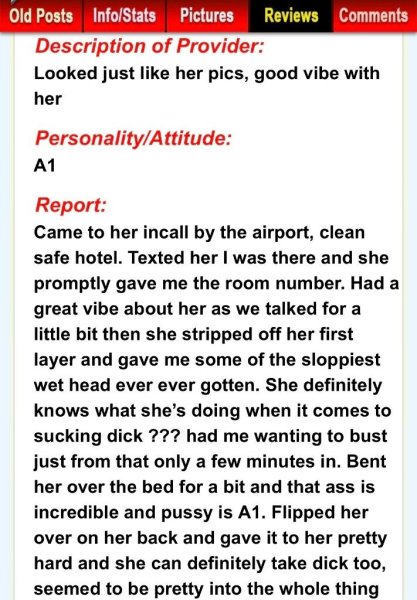View the Comments tab

374,16
